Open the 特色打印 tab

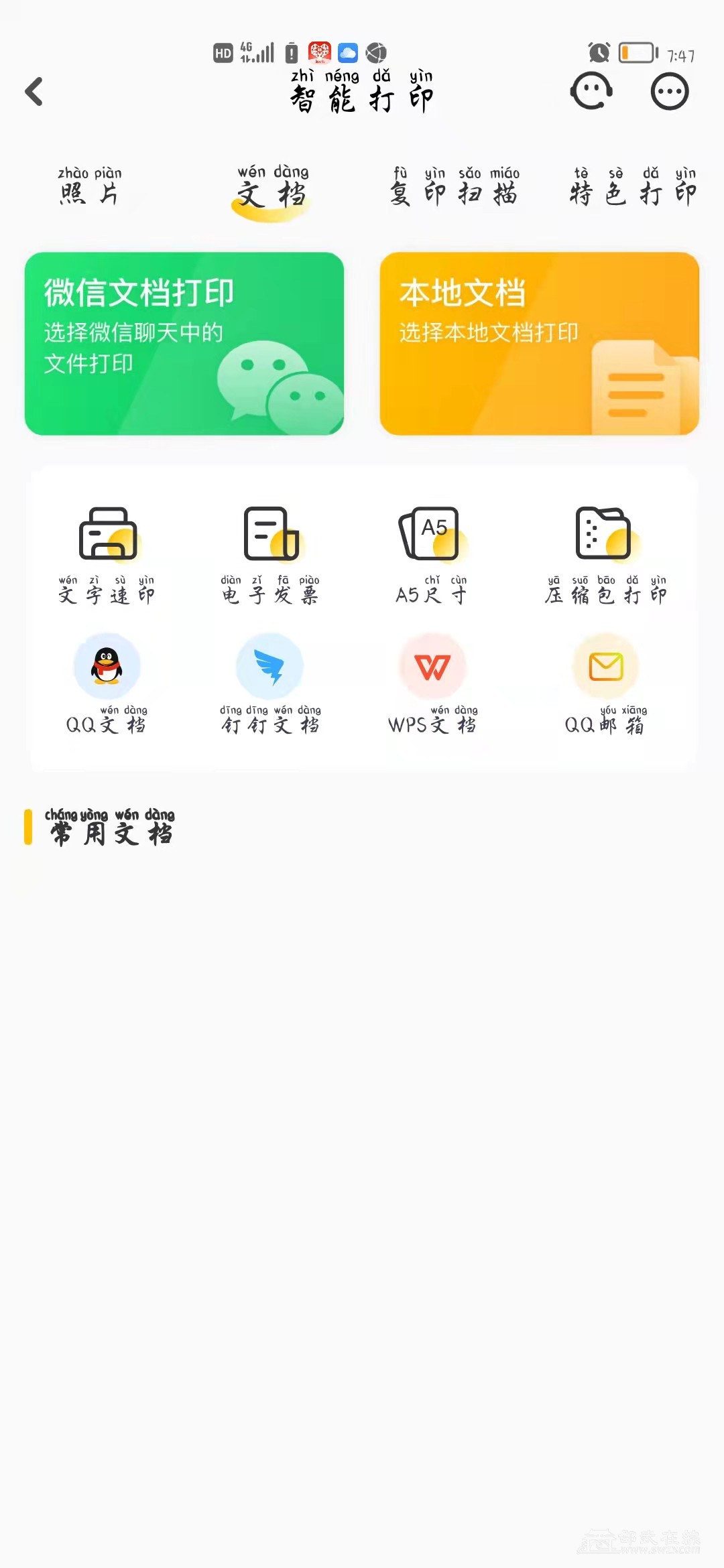(633, 188)
